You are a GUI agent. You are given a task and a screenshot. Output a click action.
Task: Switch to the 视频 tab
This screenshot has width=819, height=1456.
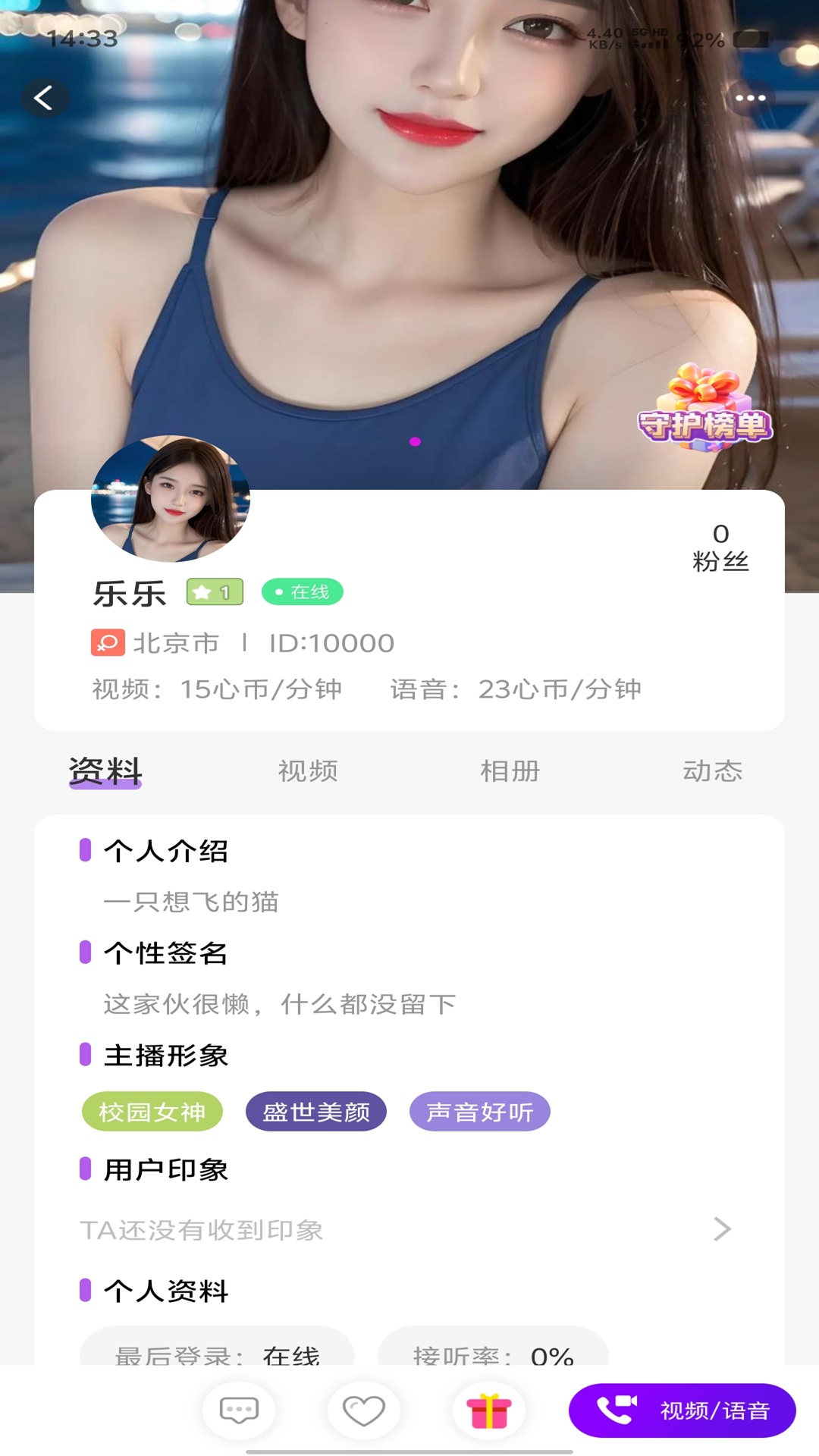click(307, 771)
